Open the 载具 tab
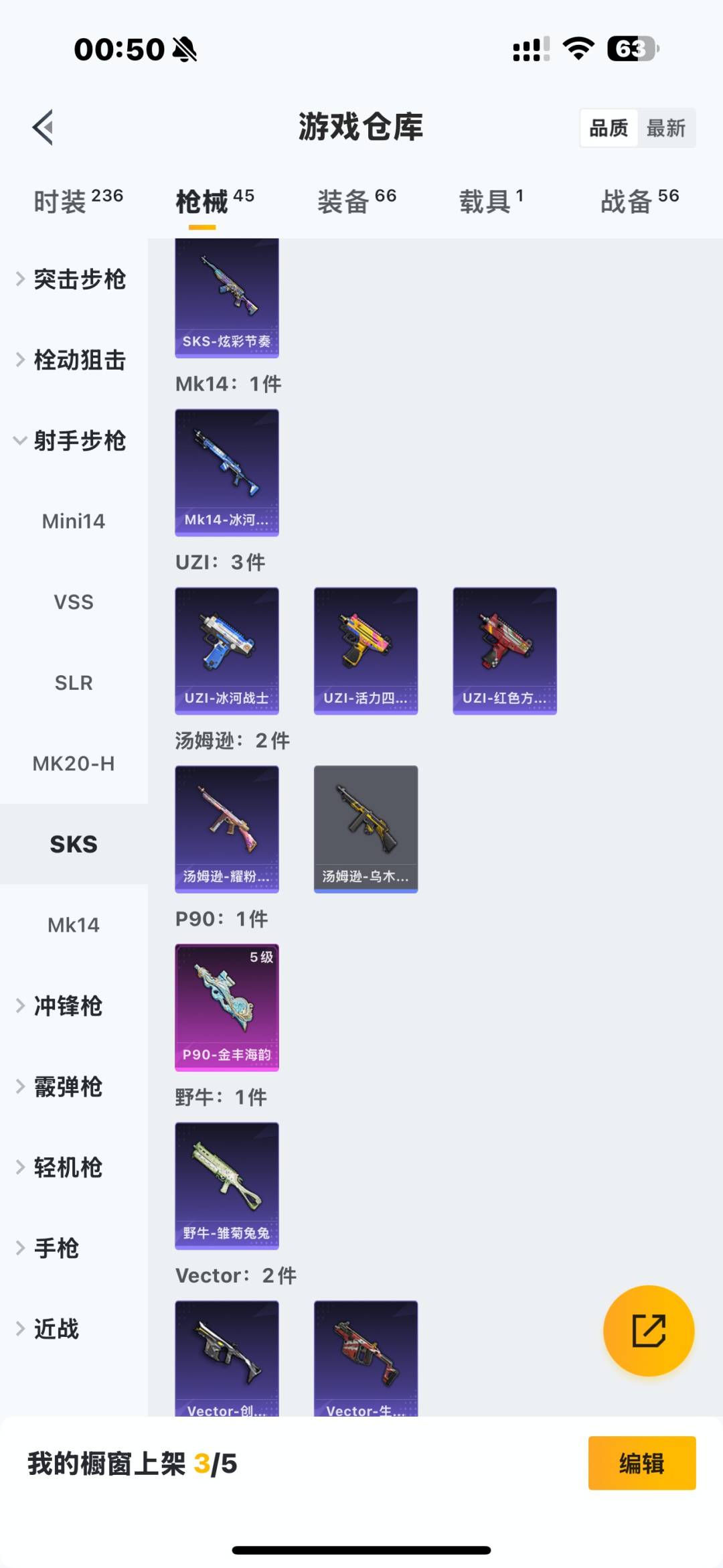 click(x=491, y=201)
